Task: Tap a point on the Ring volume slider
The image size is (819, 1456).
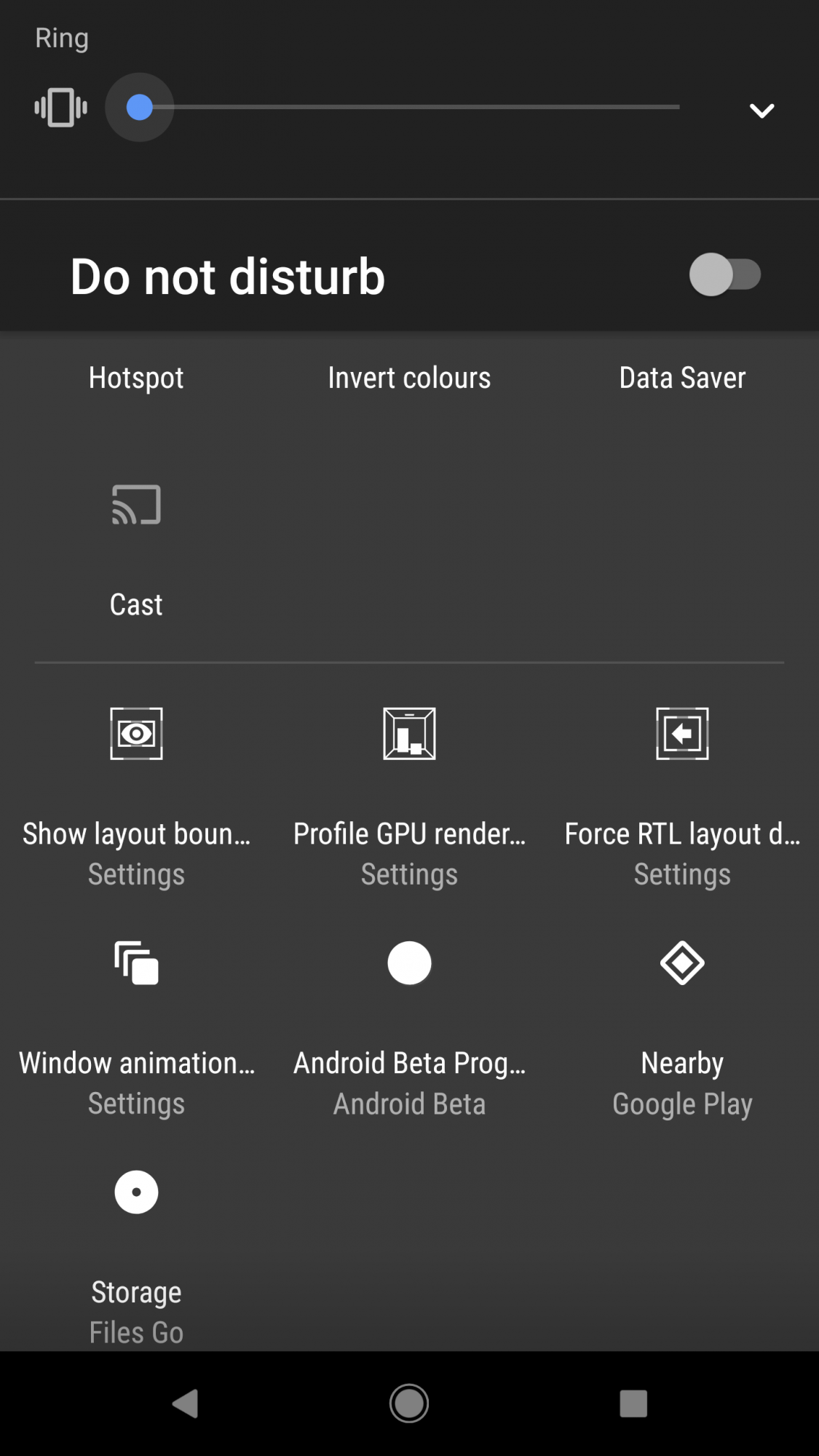Action: (409, 107)
